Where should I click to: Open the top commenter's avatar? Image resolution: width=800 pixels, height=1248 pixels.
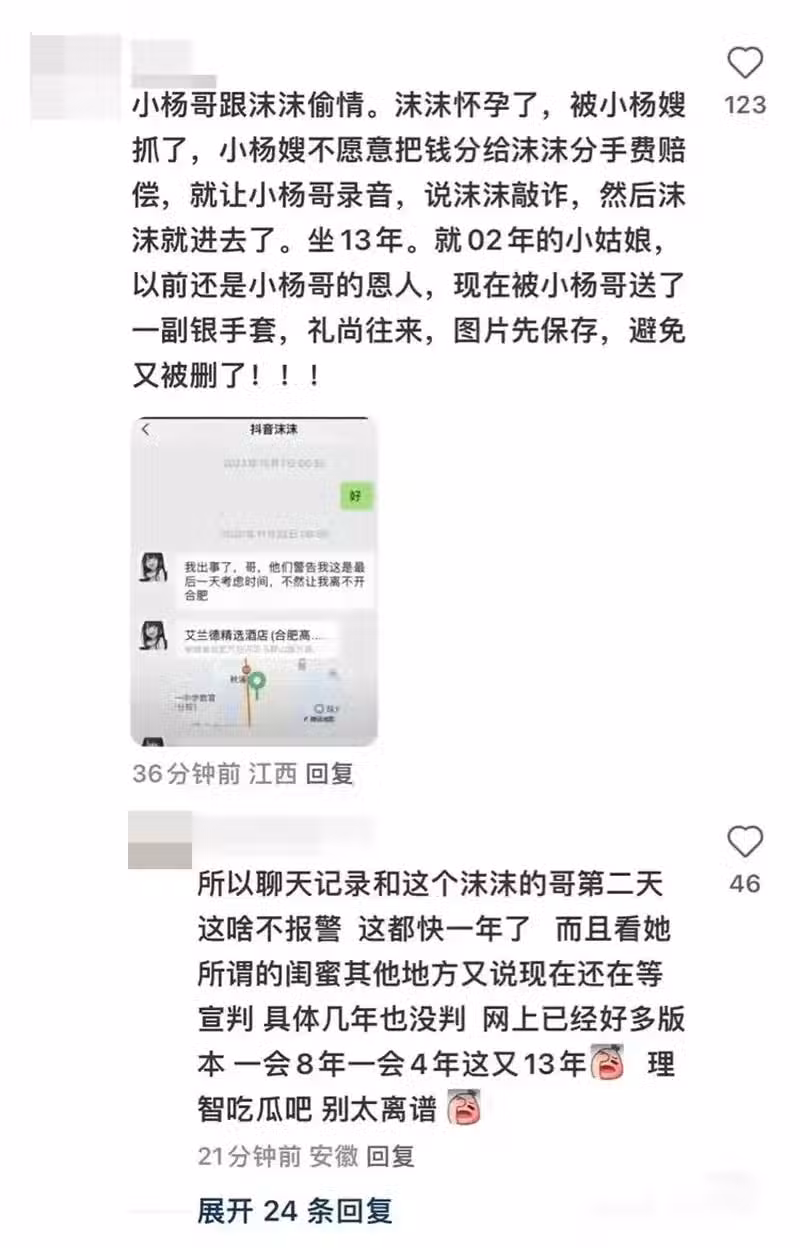(74, 77)
